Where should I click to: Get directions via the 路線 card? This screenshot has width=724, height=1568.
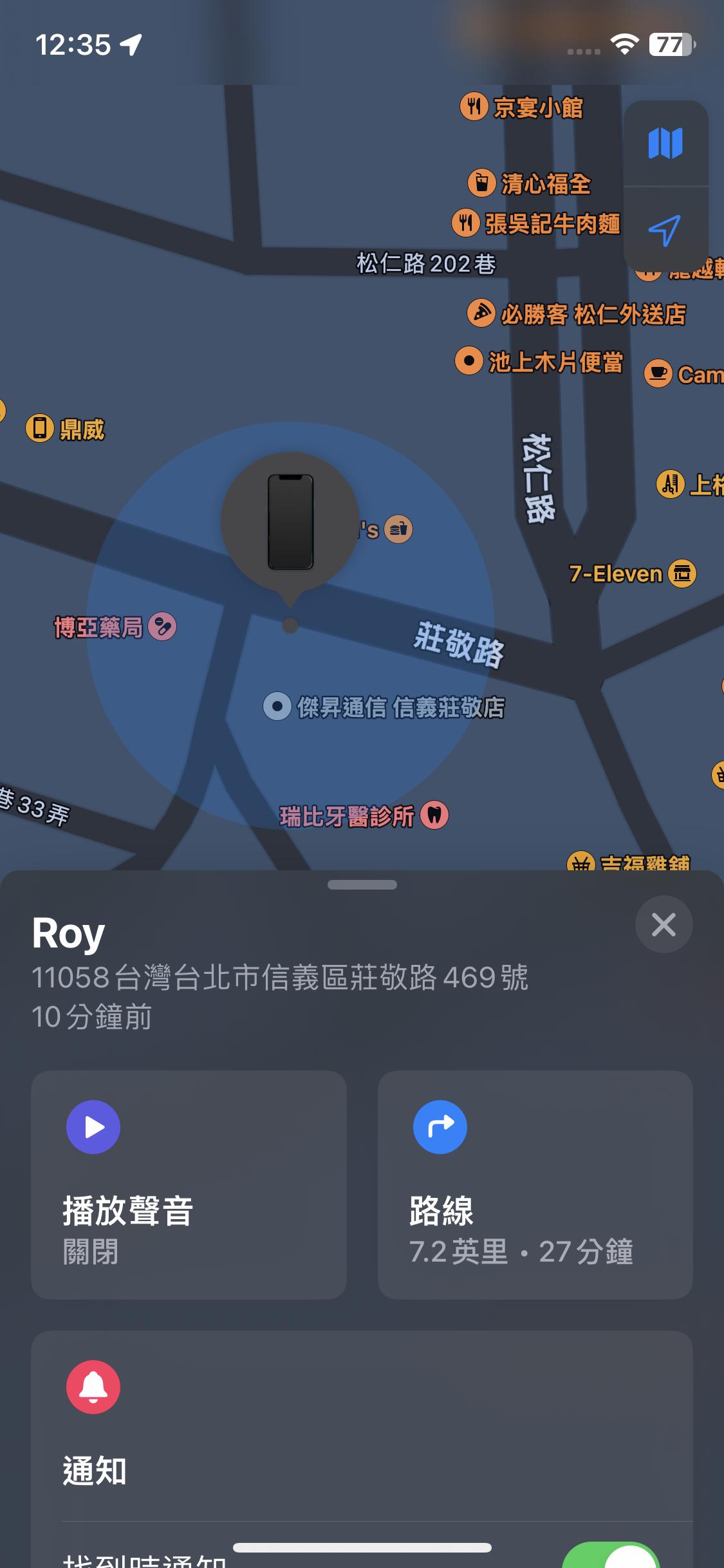[x=535, y=1184]
